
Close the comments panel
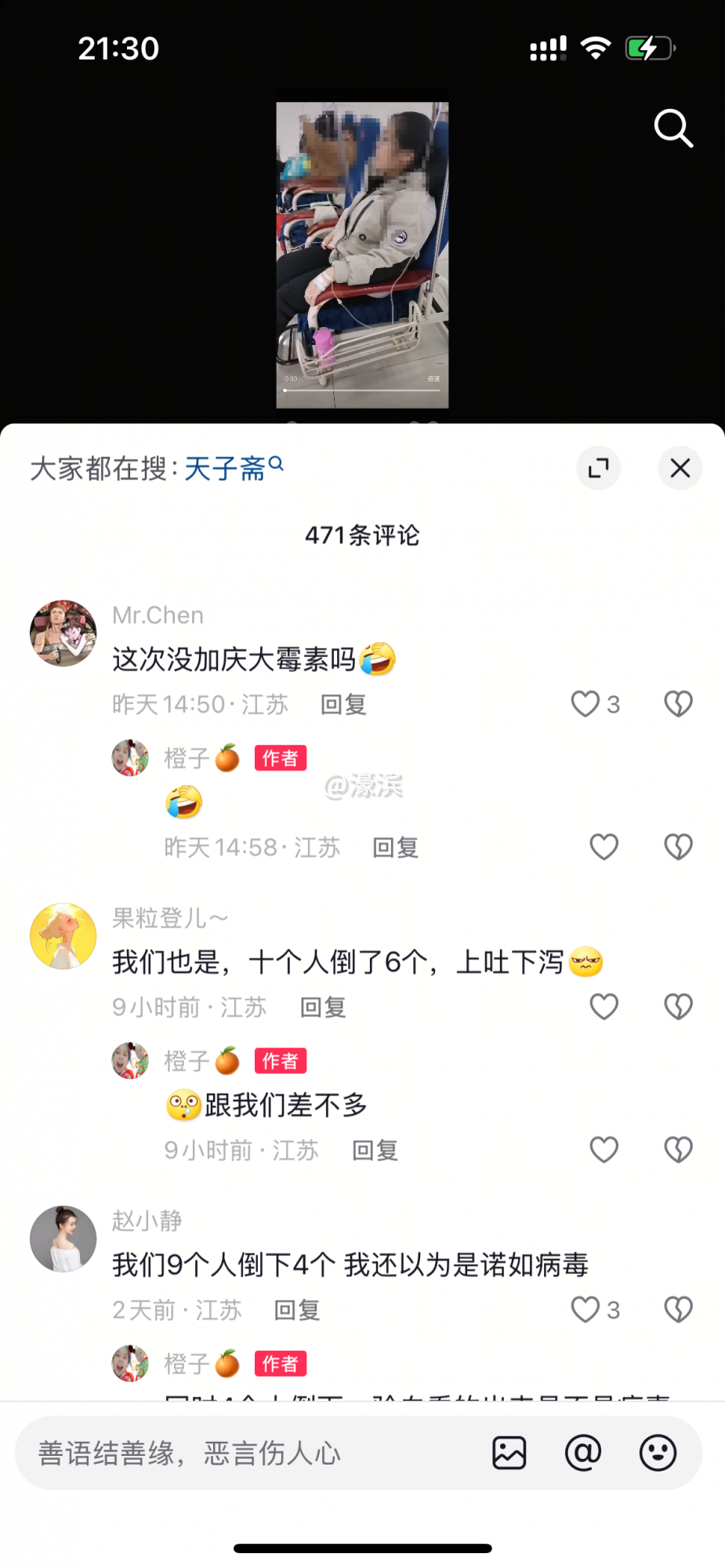(680, 468)
